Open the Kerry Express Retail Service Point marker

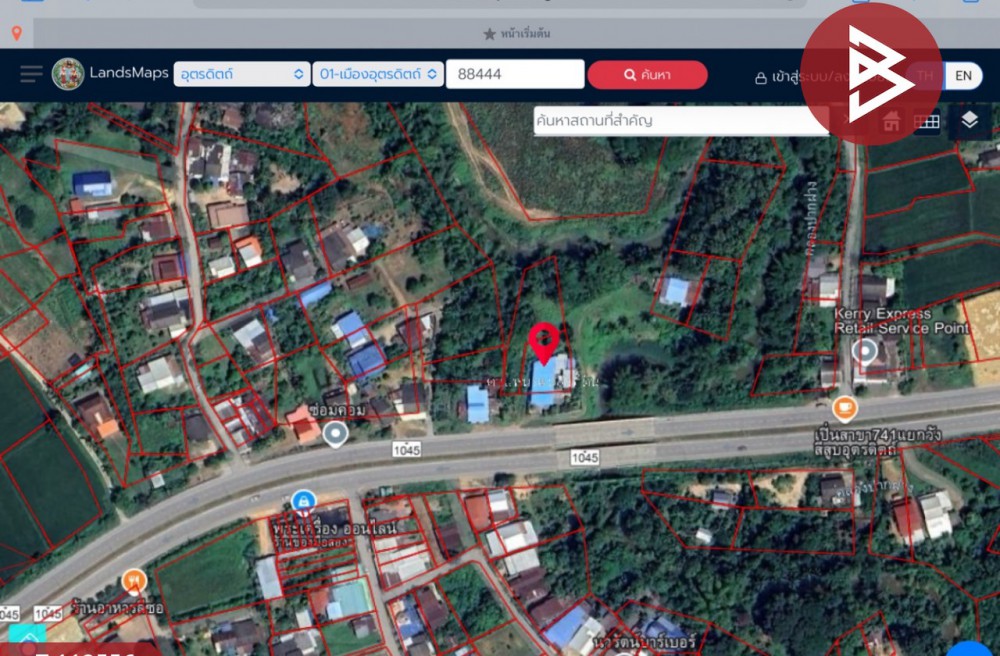click(x=864, y=351)
